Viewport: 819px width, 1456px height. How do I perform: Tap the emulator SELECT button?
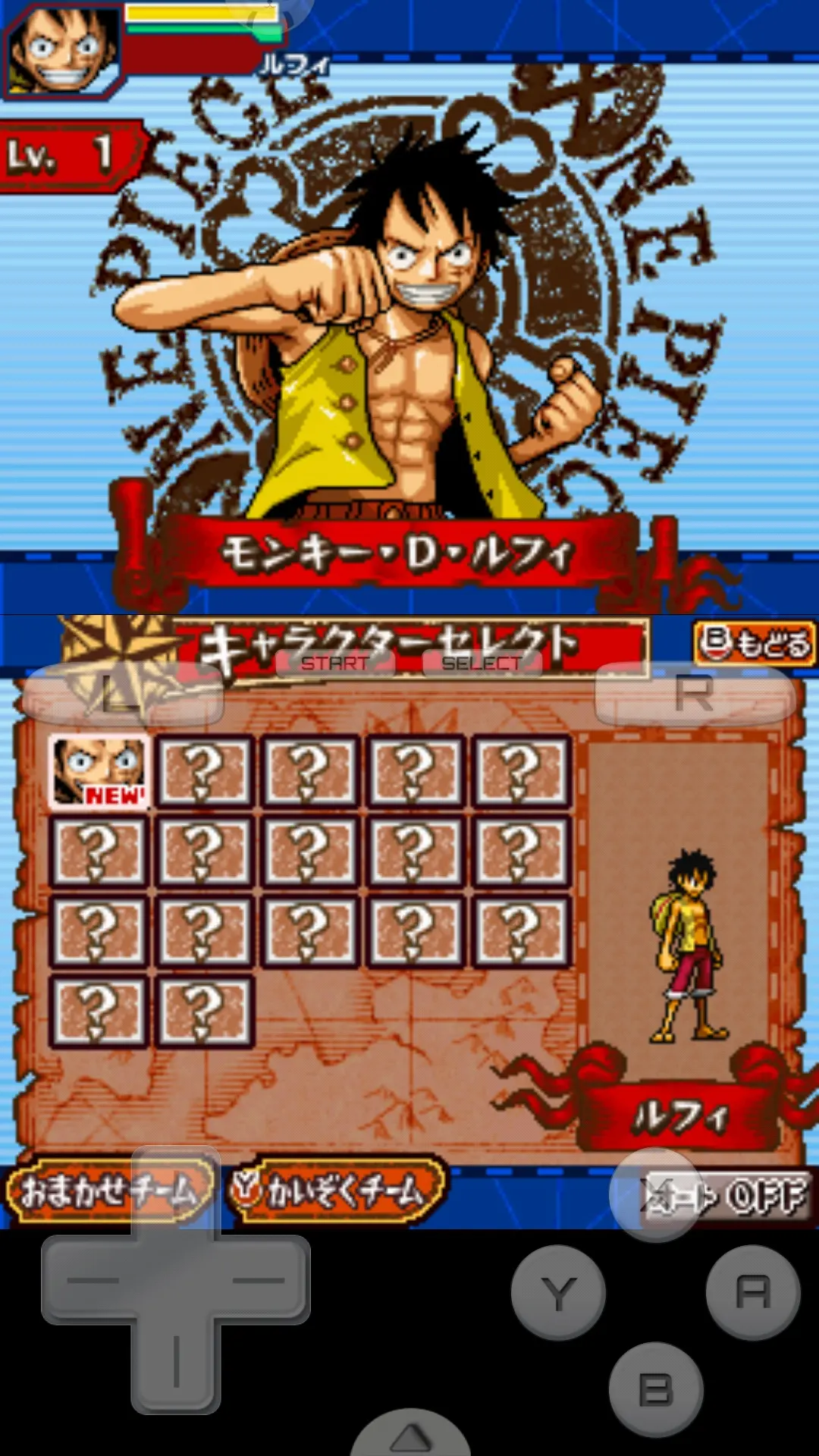tap(482, 664)
